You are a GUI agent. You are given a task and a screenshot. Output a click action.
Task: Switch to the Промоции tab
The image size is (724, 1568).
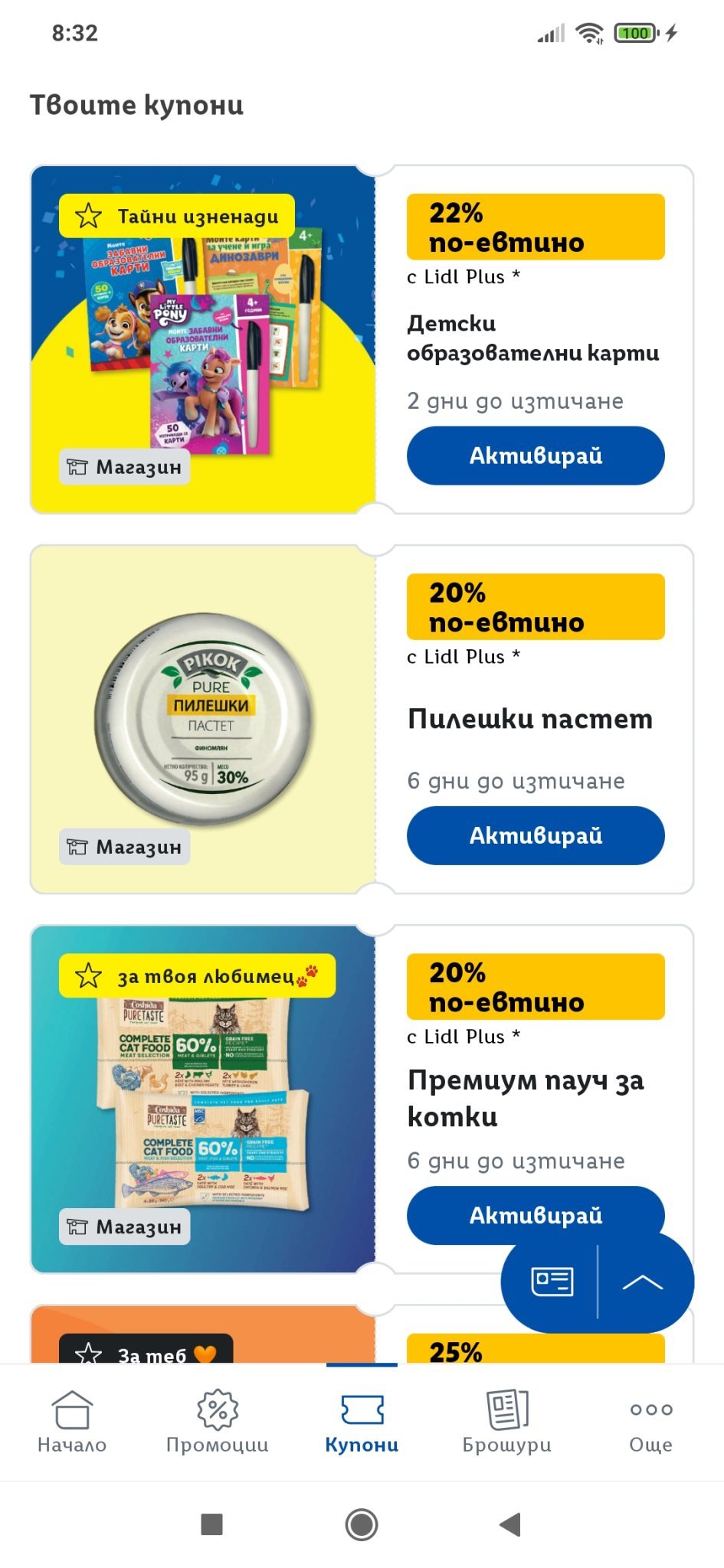point(218,1422)
